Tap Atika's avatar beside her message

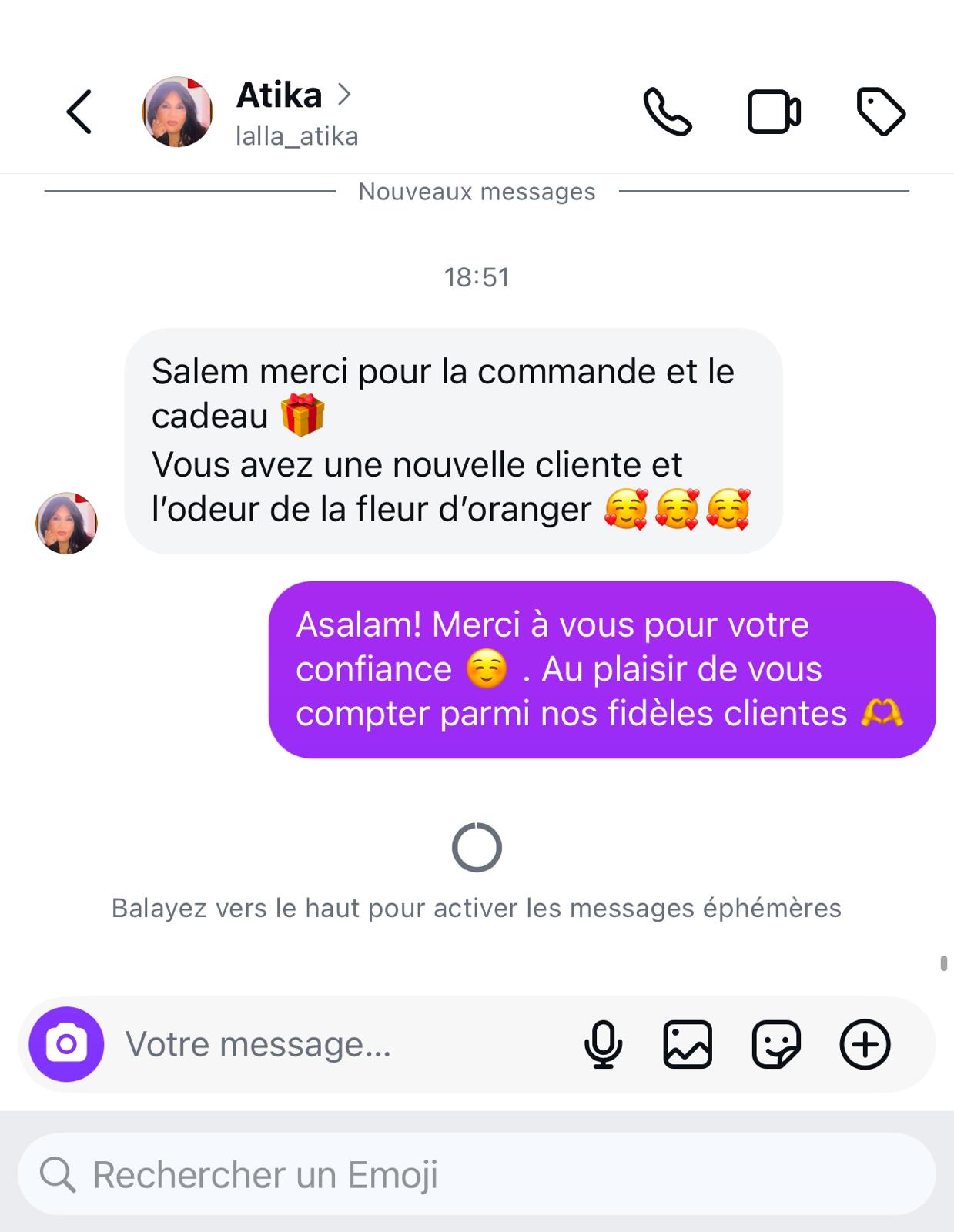click(66, 523)
